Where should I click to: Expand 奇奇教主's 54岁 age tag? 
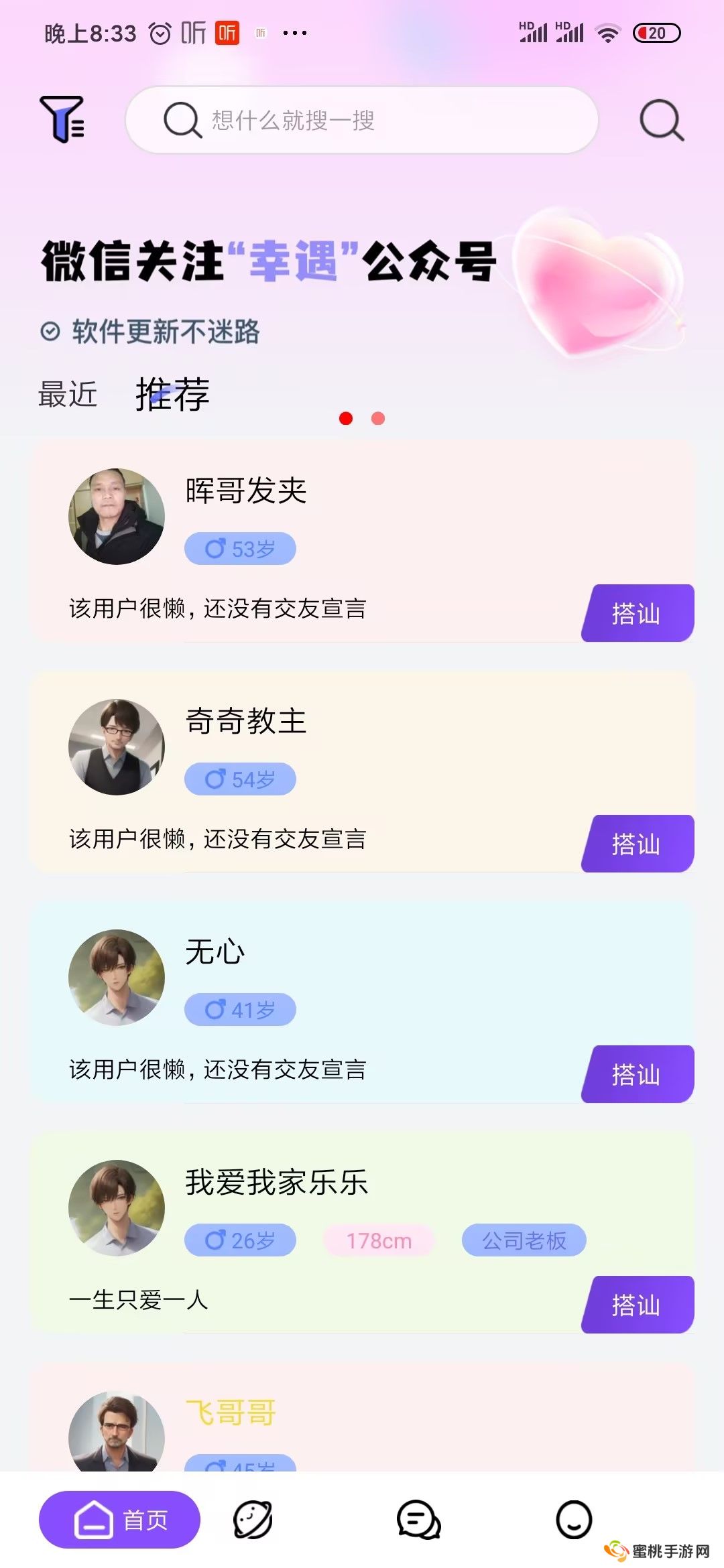coord(240,779)
